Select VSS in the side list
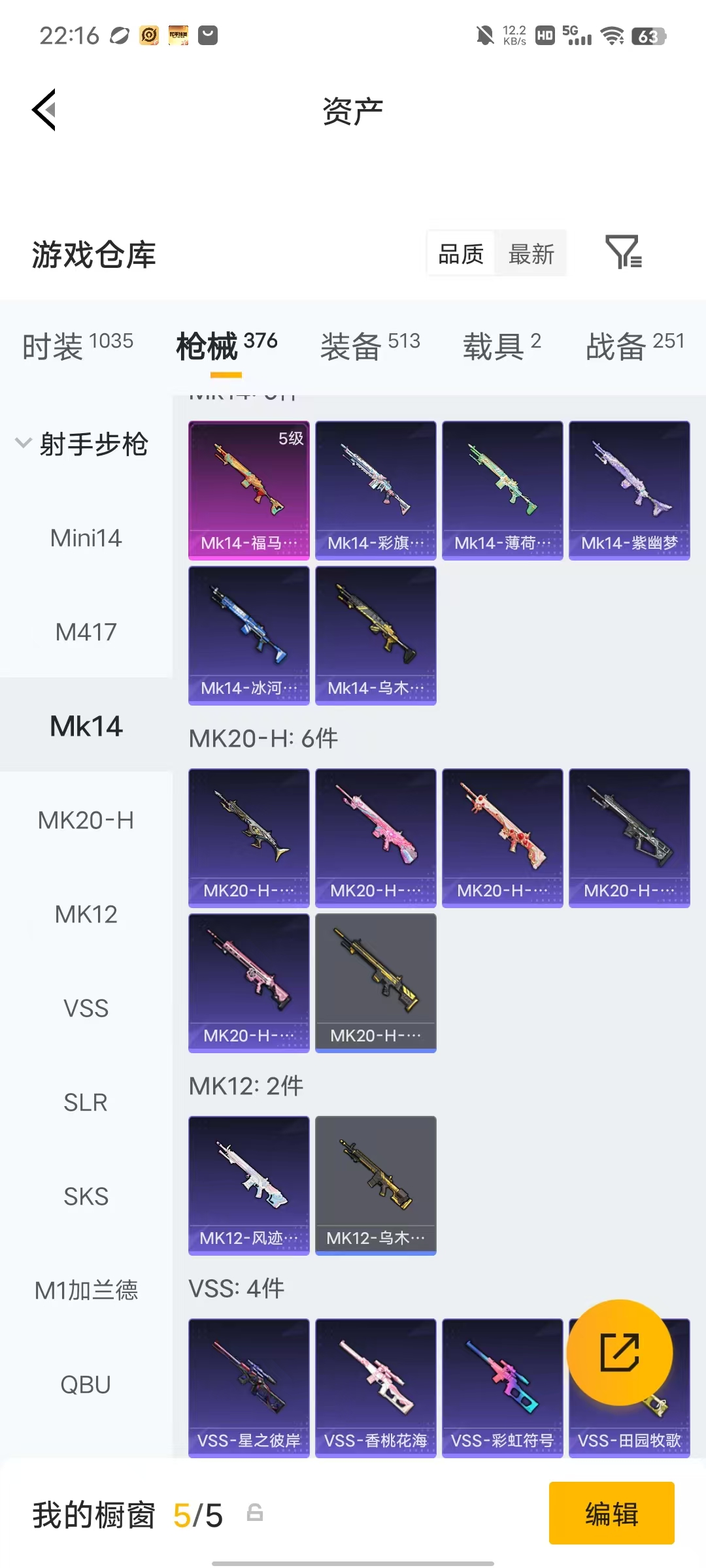This screenshot has height=1568, width=706. (x=86, y=1009)
